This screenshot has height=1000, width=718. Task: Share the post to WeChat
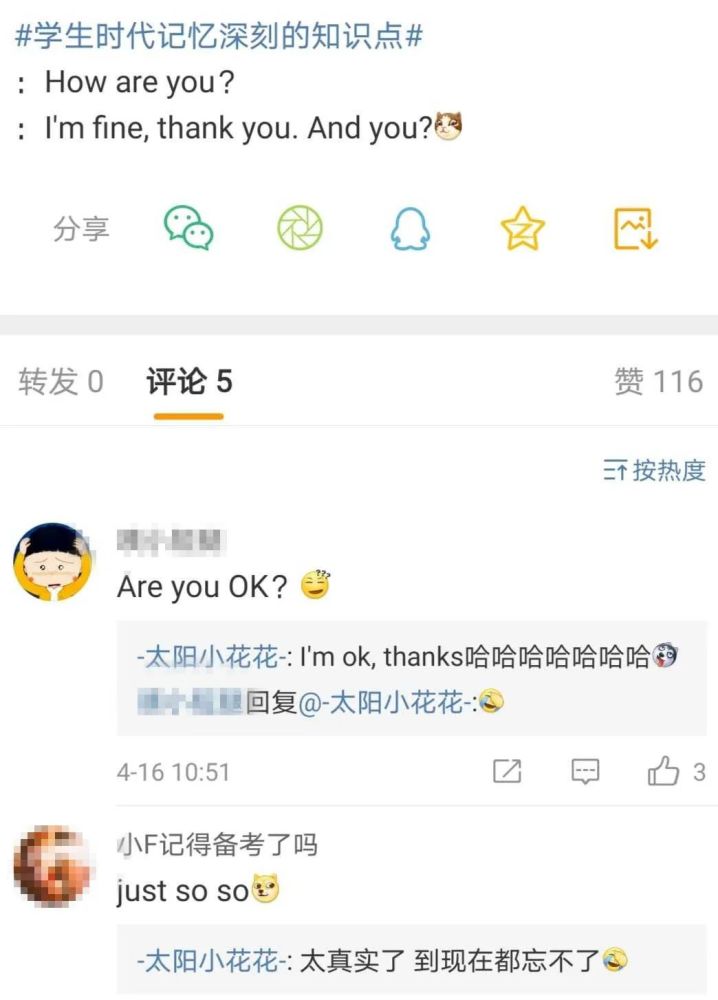(x=189, y=229)
